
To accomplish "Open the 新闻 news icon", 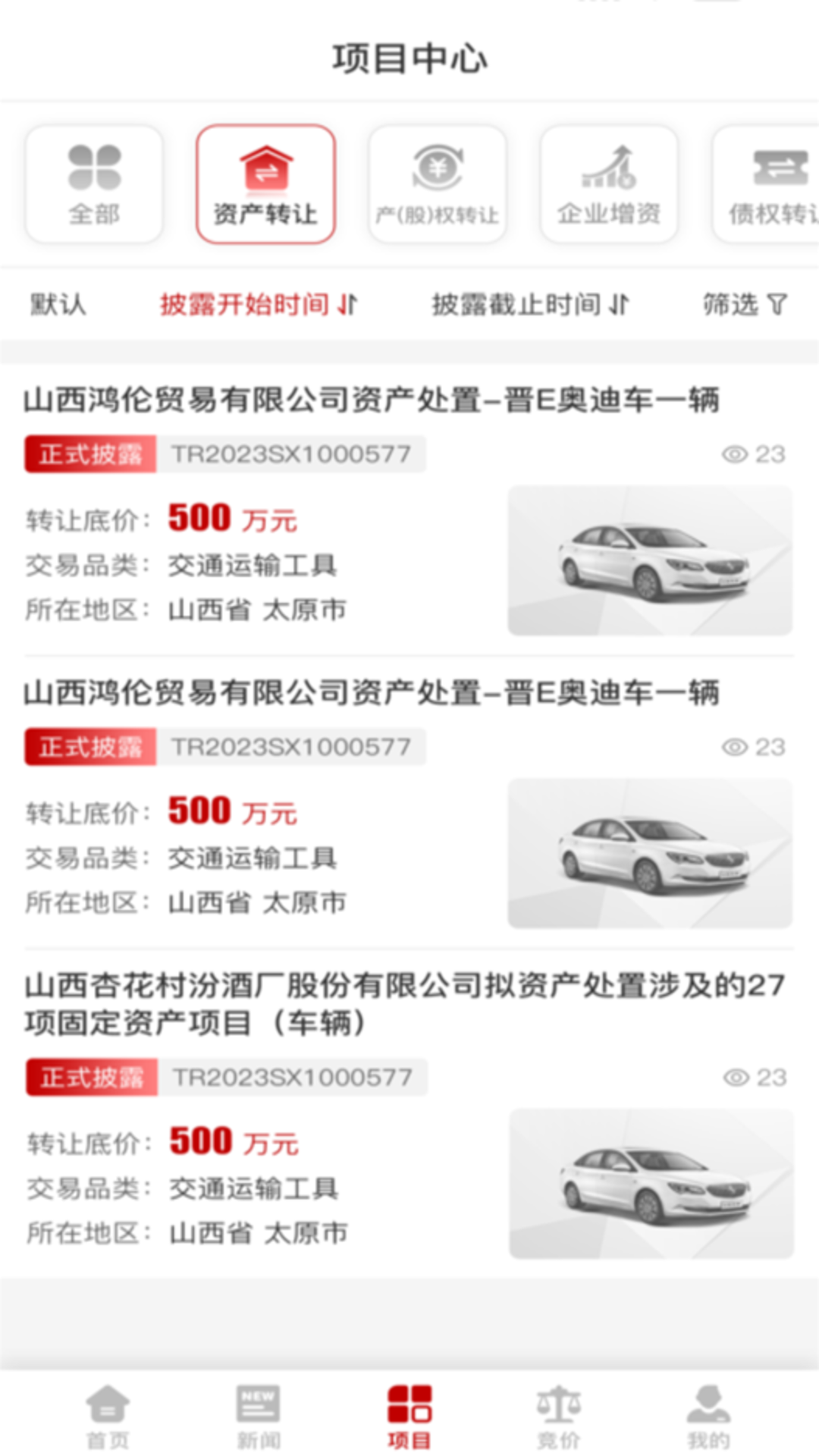I will (257, 1410).
